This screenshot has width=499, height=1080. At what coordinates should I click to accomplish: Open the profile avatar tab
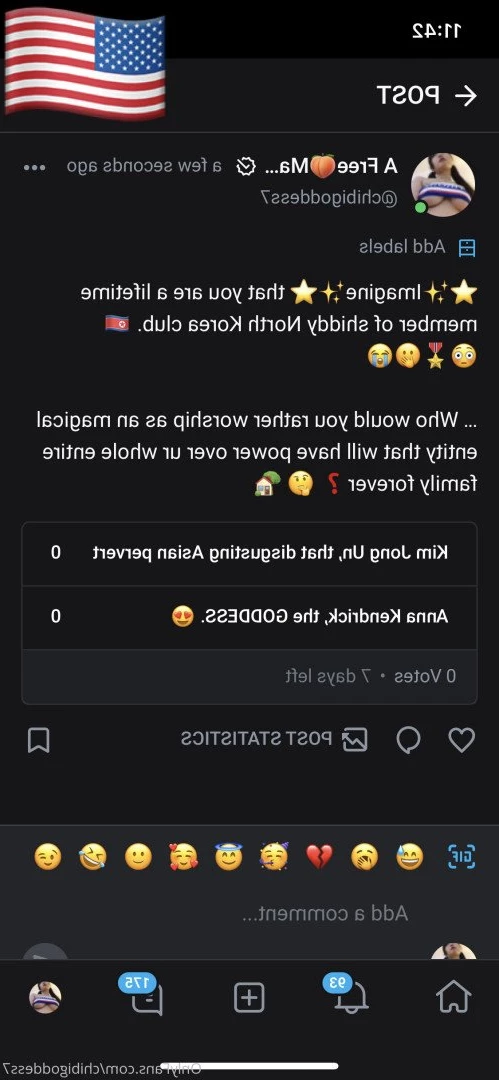45,997
